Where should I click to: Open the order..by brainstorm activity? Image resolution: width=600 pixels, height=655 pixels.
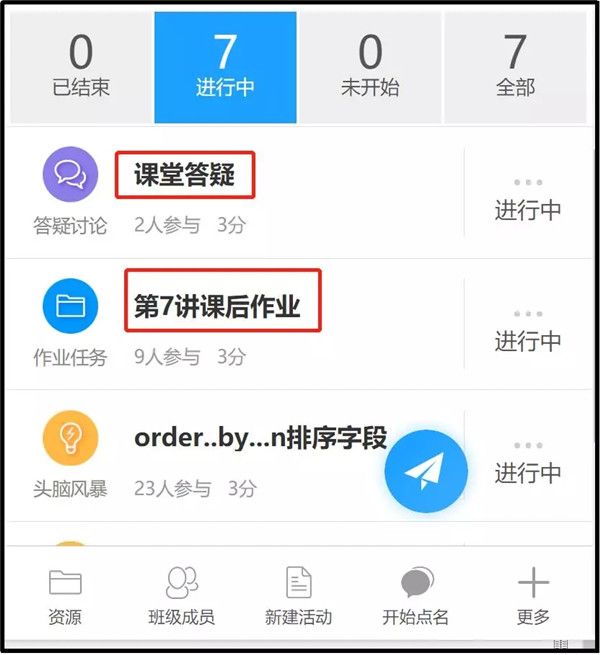(260, 438)
